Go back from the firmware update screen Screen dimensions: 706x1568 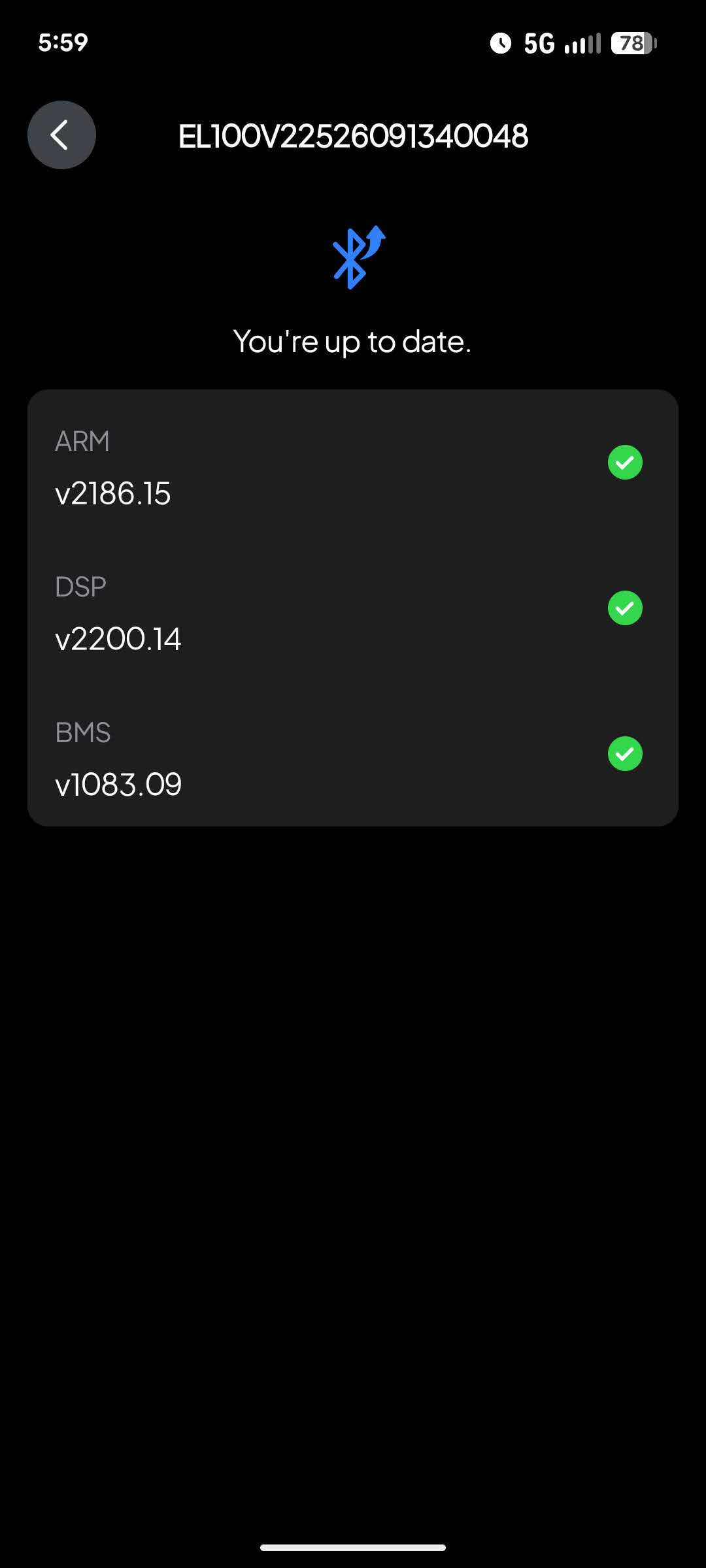click(x=61, y=135)
